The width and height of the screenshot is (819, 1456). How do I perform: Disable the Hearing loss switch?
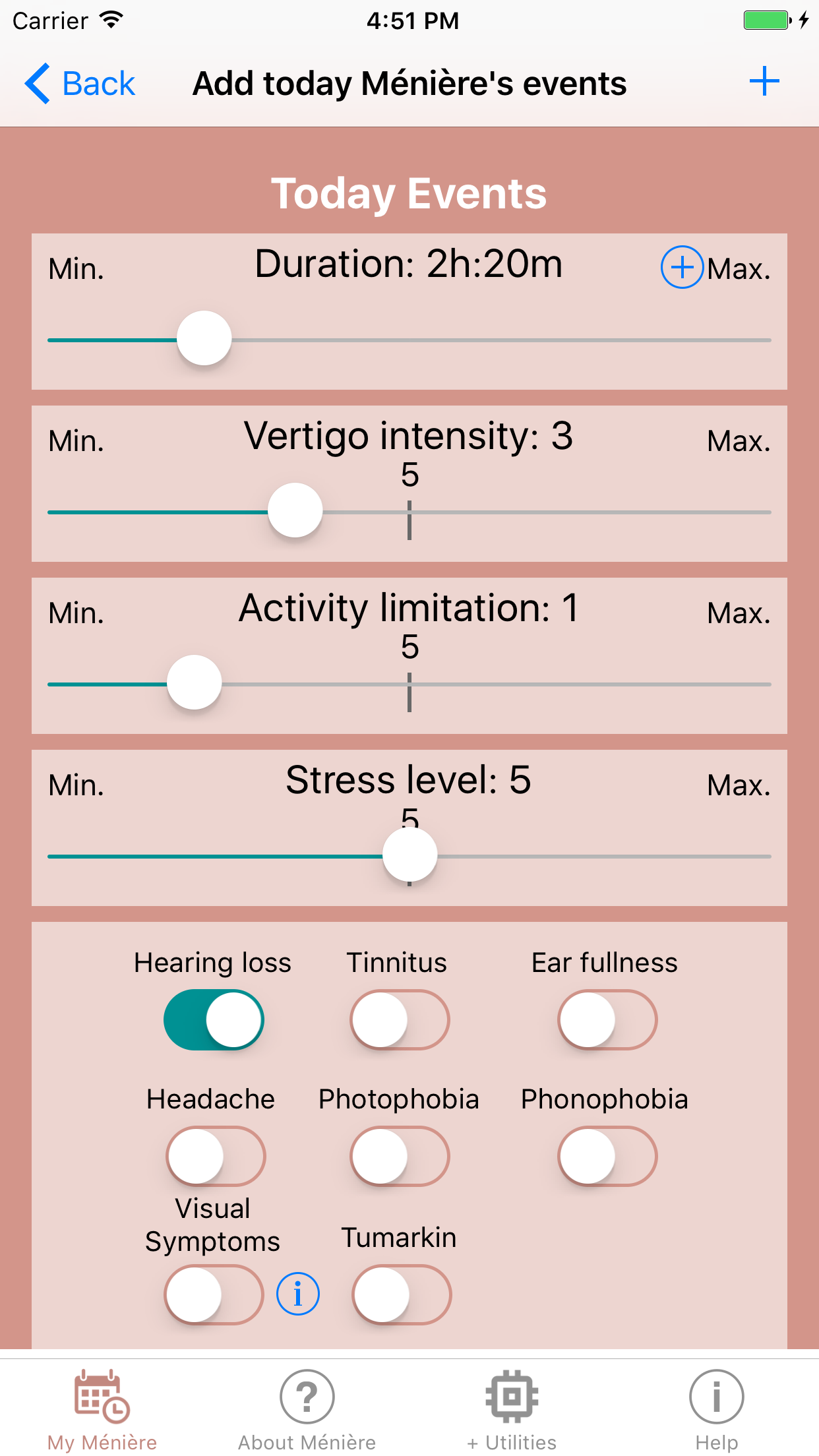click(x=213, y=1019)
